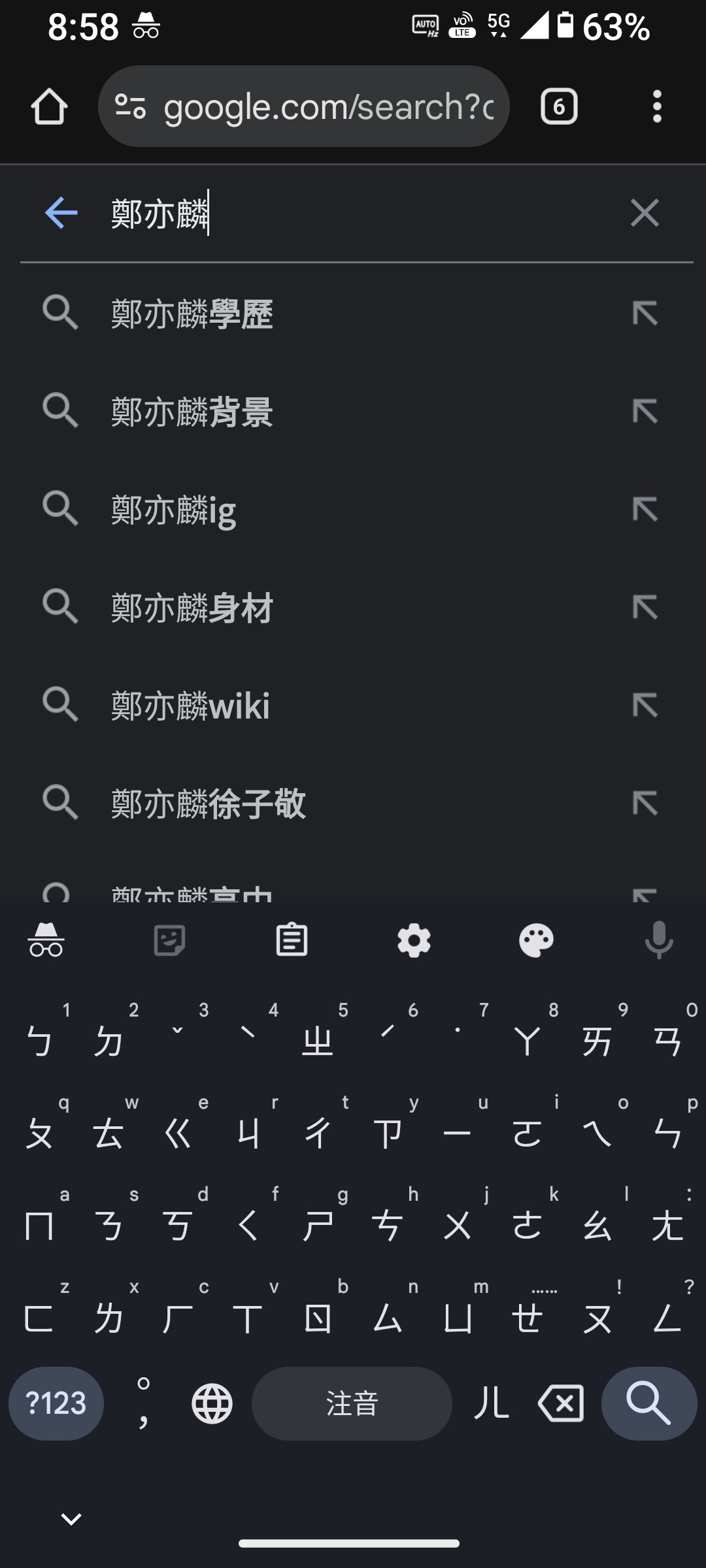Tap the google.com address bar
The image size is (706, 1568).
(x=304, y=106)
